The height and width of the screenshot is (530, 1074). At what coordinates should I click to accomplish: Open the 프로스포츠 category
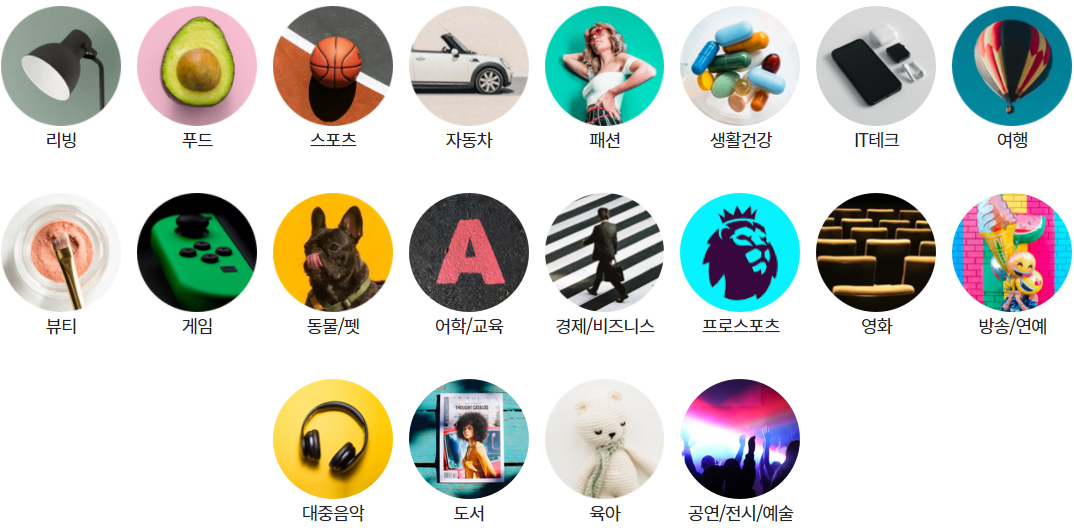coord(740,253)
